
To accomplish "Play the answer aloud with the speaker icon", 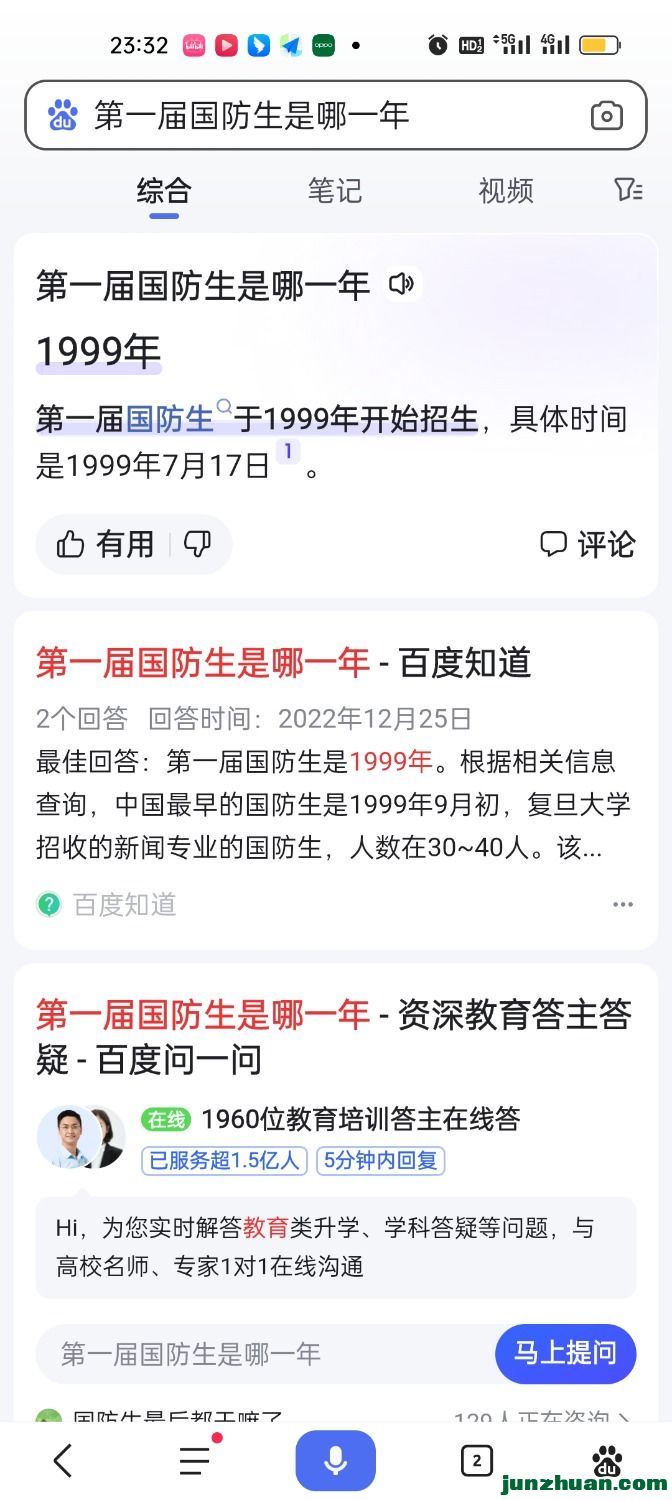I will click(402, 285).
